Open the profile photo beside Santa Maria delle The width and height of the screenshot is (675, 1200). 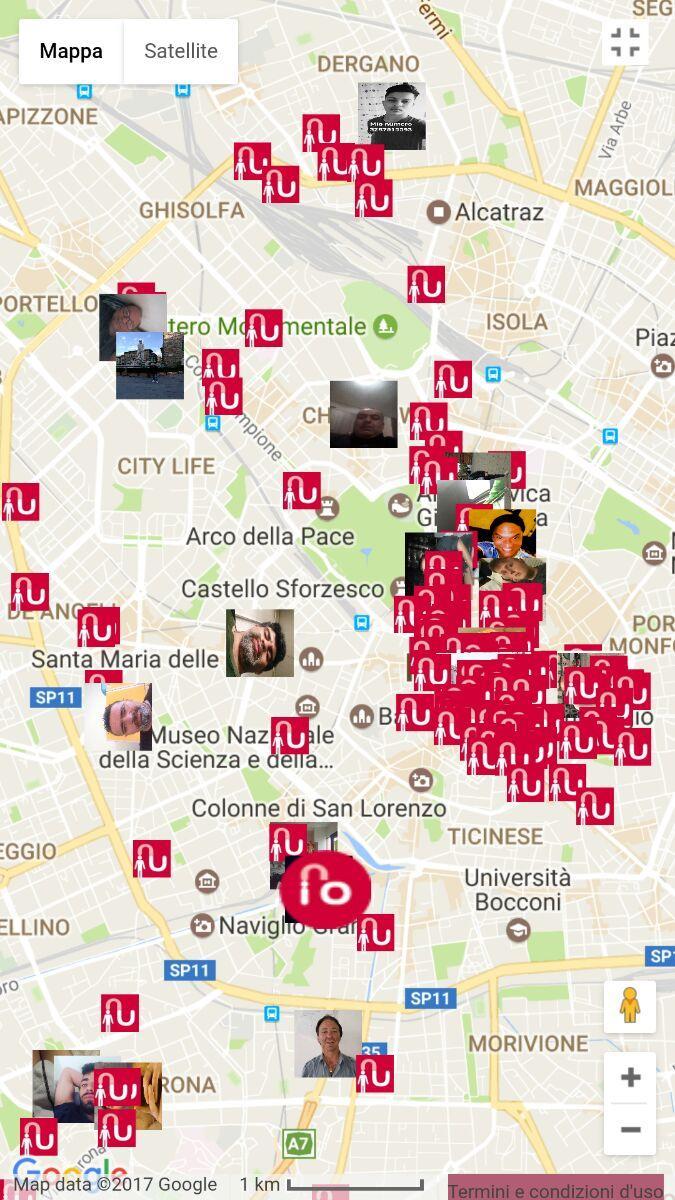coord(259,643)
